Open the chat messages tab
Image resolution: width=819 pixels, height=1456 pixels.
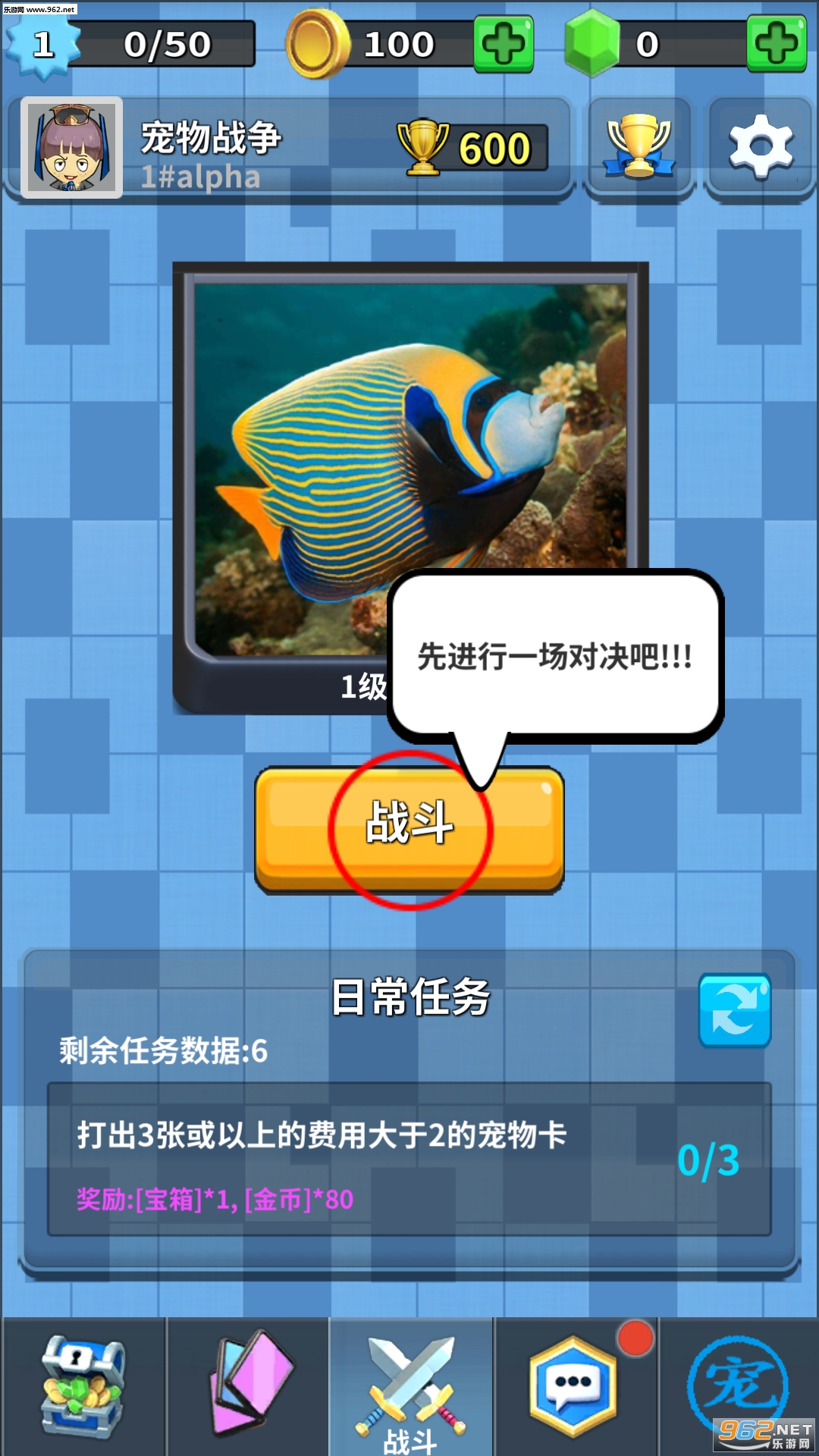tap(574, 1386)
